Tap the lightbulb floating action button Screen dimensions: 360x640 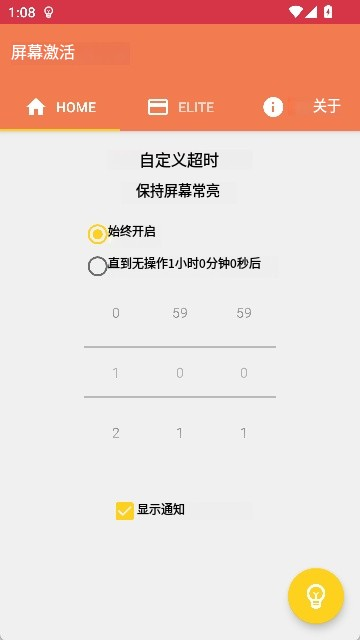click(x=316, y=596)
